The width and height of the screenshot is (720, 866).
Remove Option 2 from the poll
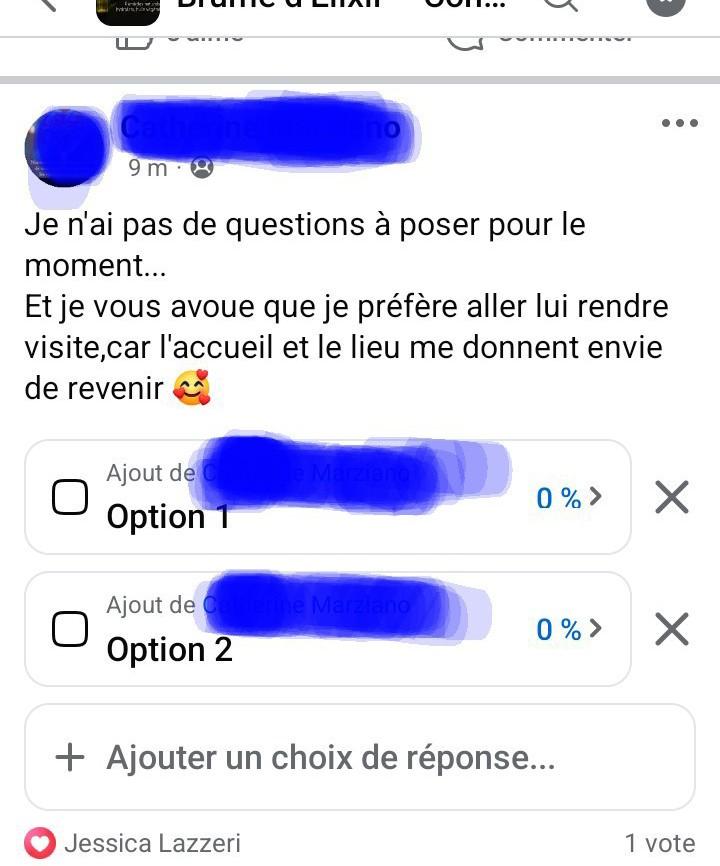671,629
